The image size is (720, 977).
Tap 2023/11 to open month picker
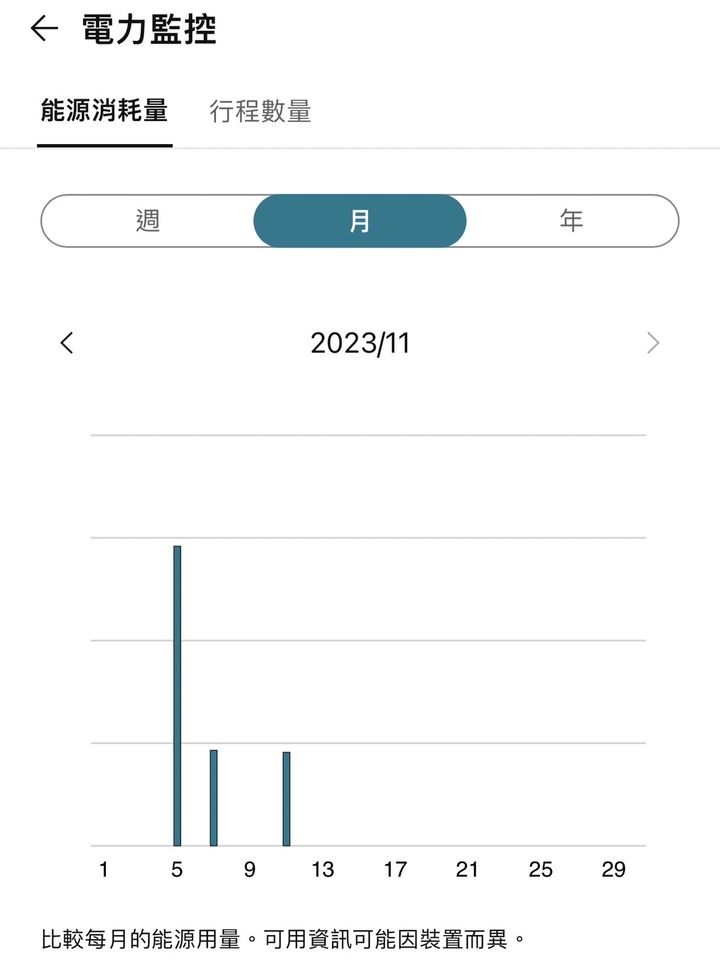tap(360, 343)
